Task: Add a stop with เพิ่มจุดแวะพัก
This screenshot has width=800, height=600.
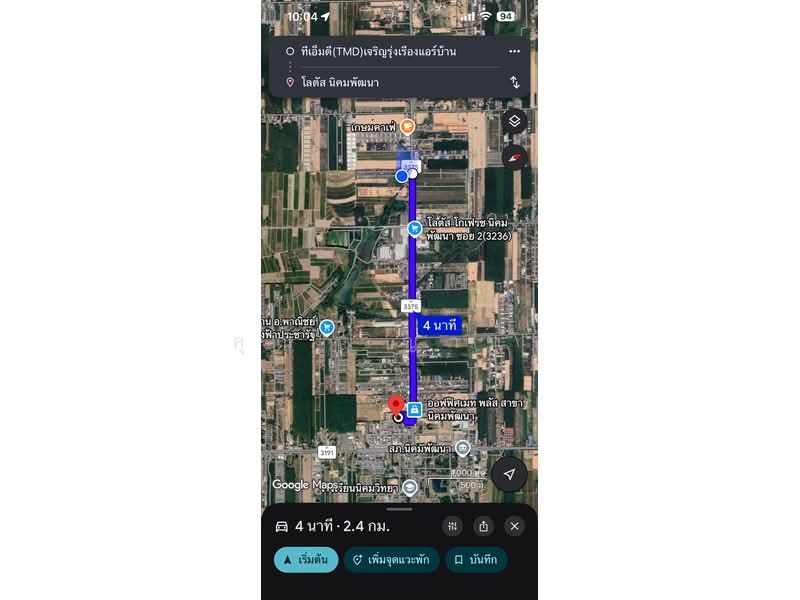Action: (391, 560)
